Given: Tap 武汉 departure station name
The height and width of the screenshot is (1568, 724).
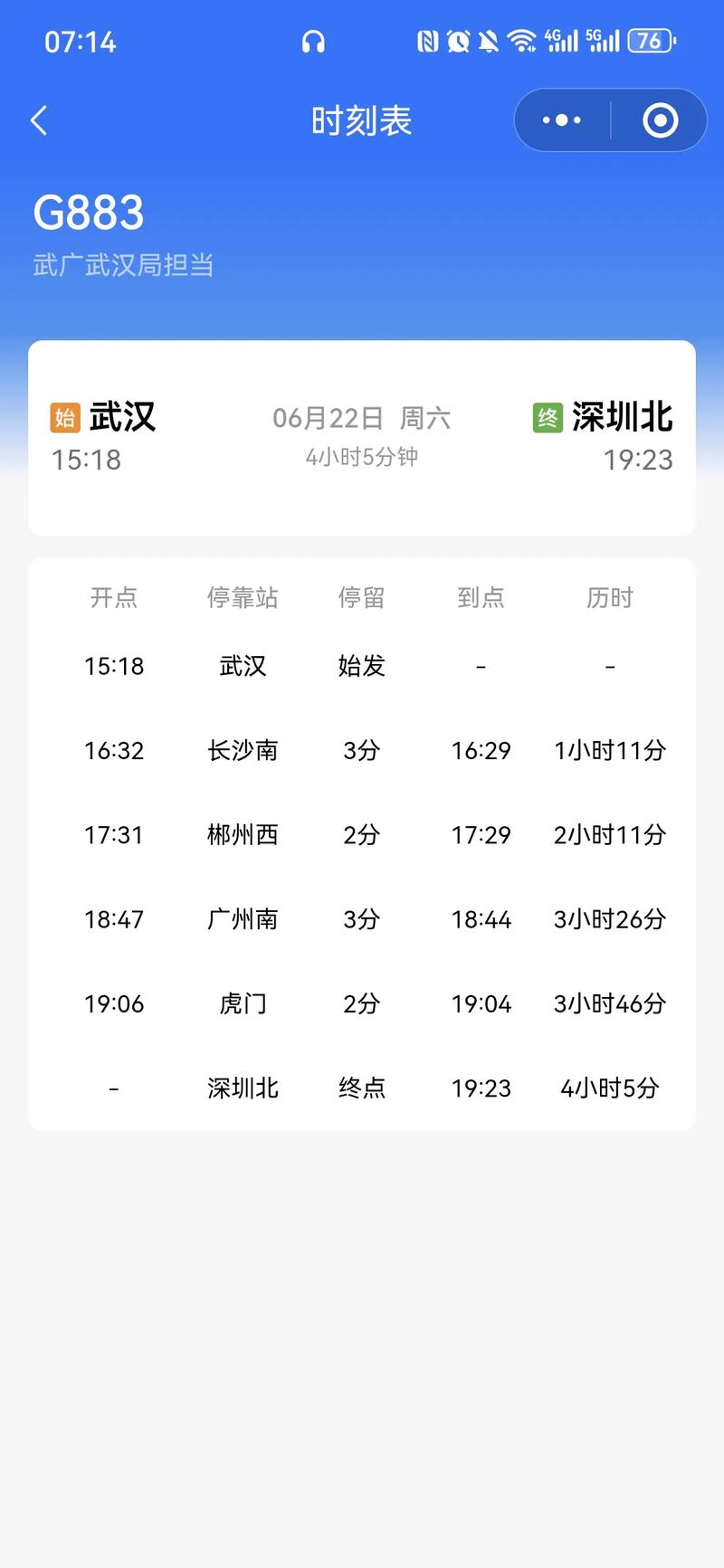Looking at the screenshot, I should (122, 417).
